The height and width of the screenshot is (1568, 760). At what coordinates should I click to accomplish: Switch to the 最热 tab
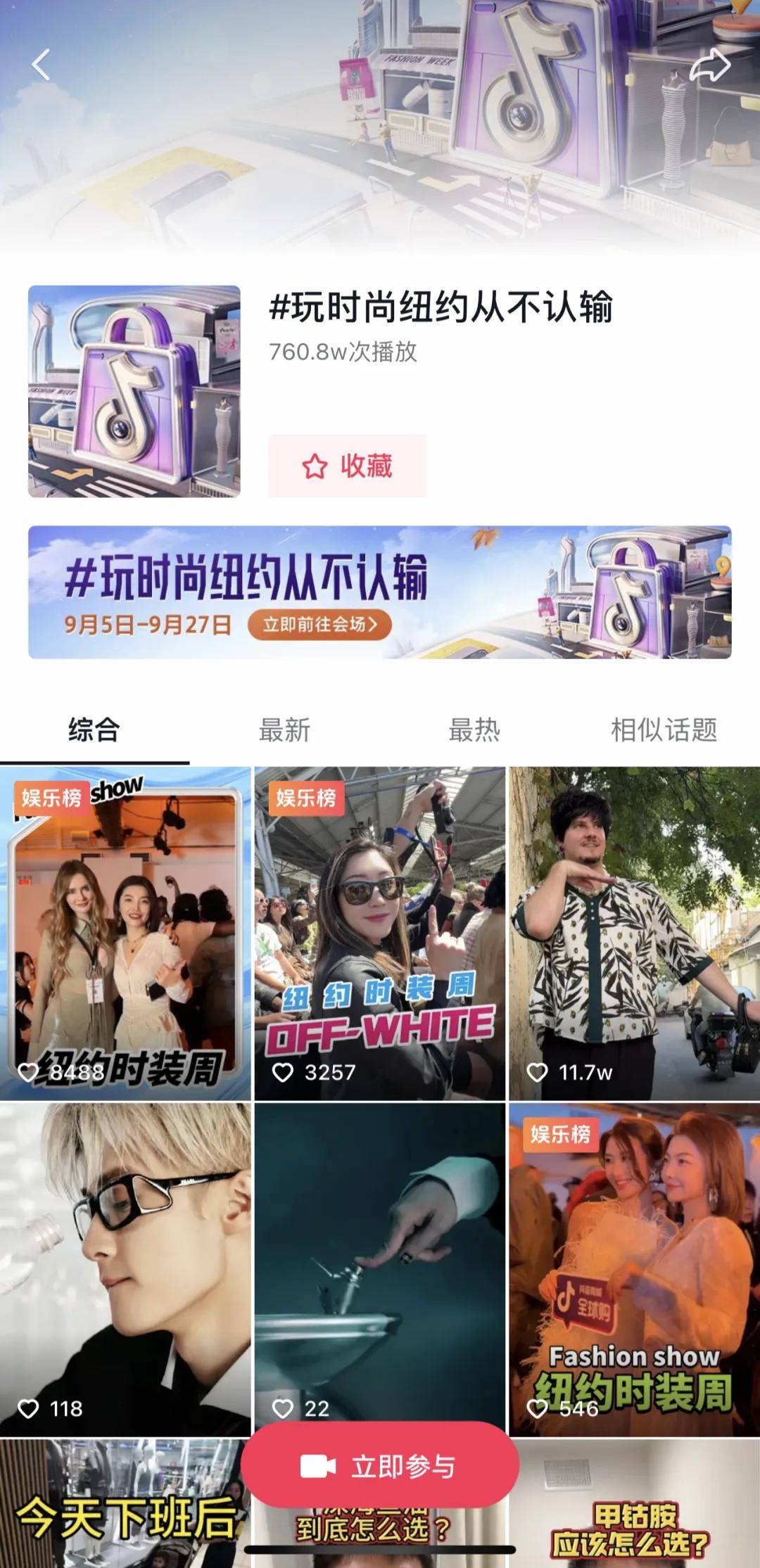point(474,729)
